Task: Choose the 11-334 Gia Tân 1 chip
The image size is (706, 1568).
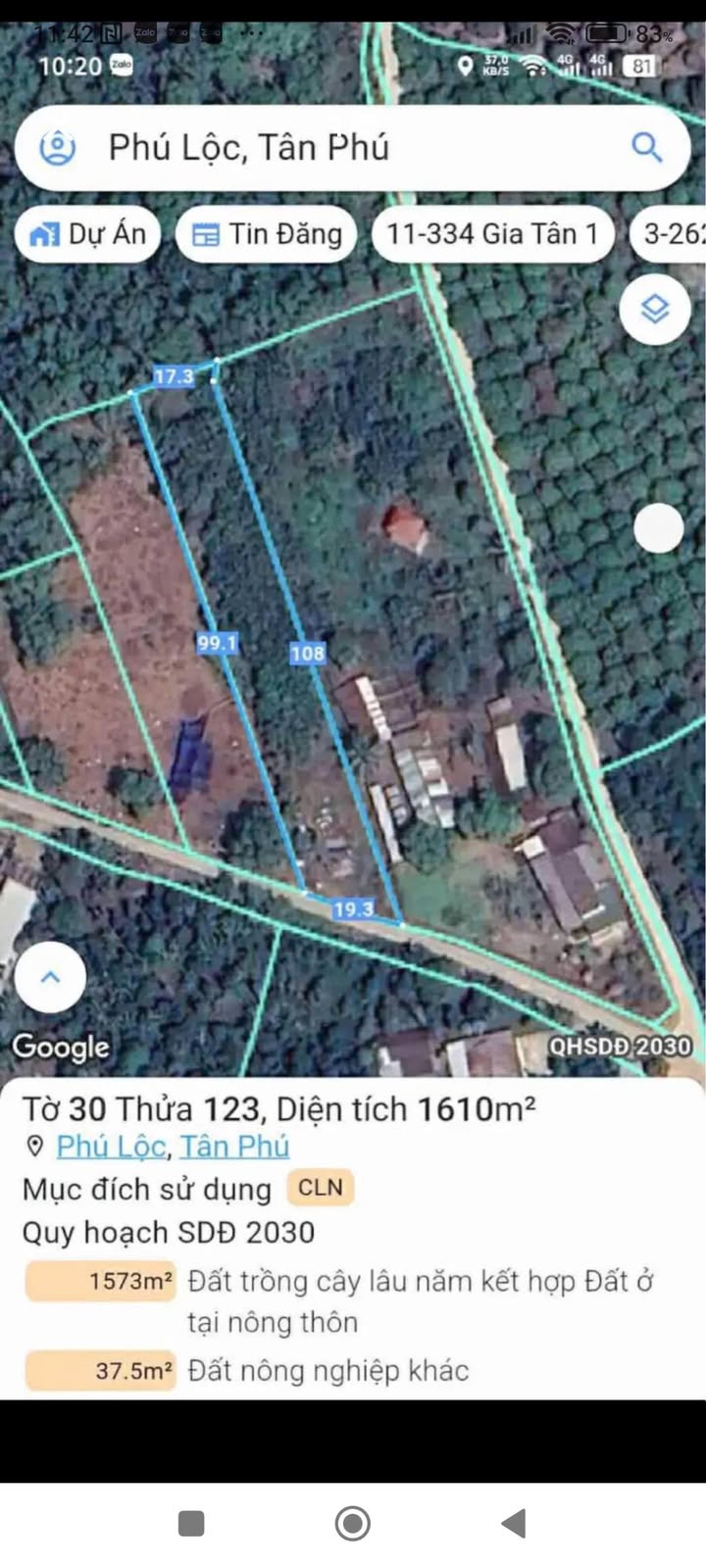Action: [492, 234]
